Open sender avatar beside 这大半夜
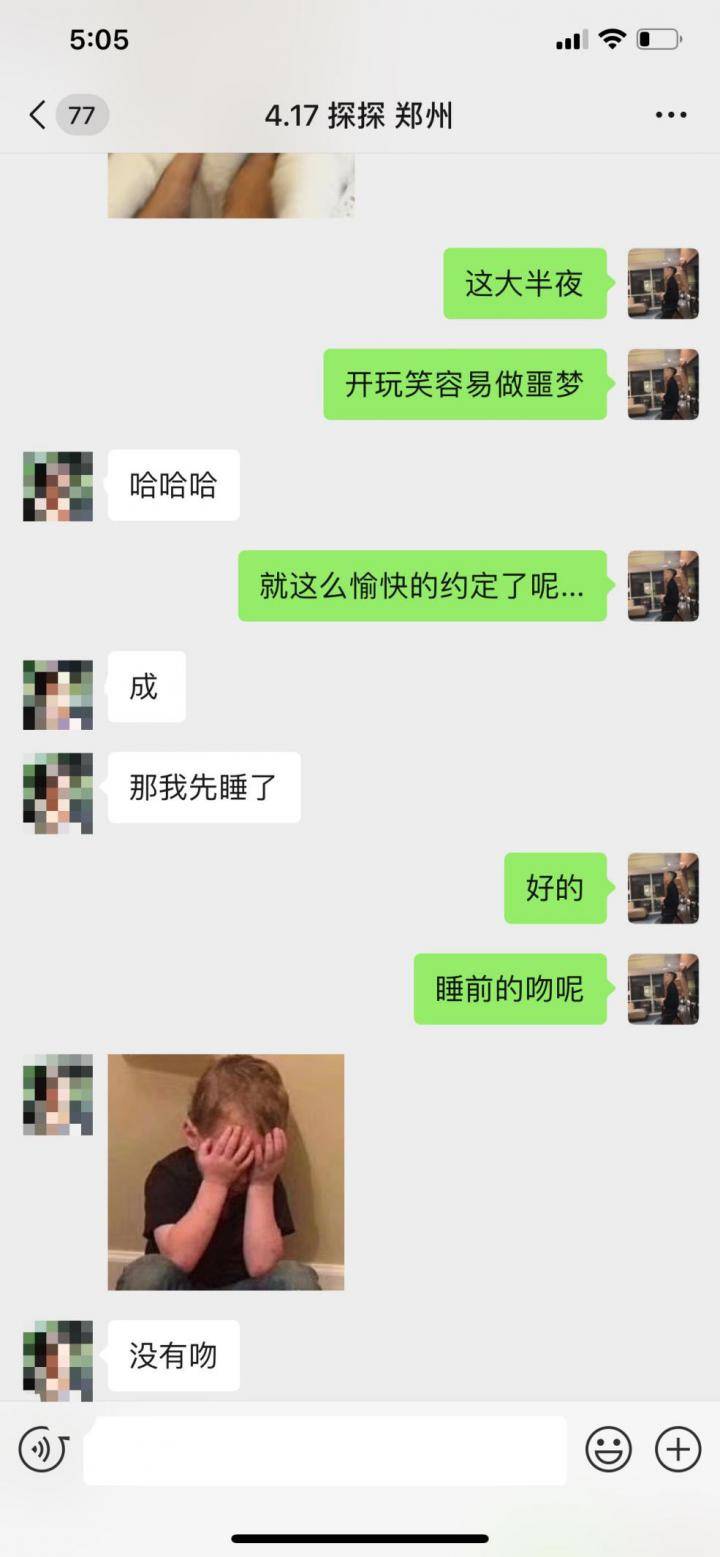This screenshot has height=1557, width=720. tap(663, 284)
